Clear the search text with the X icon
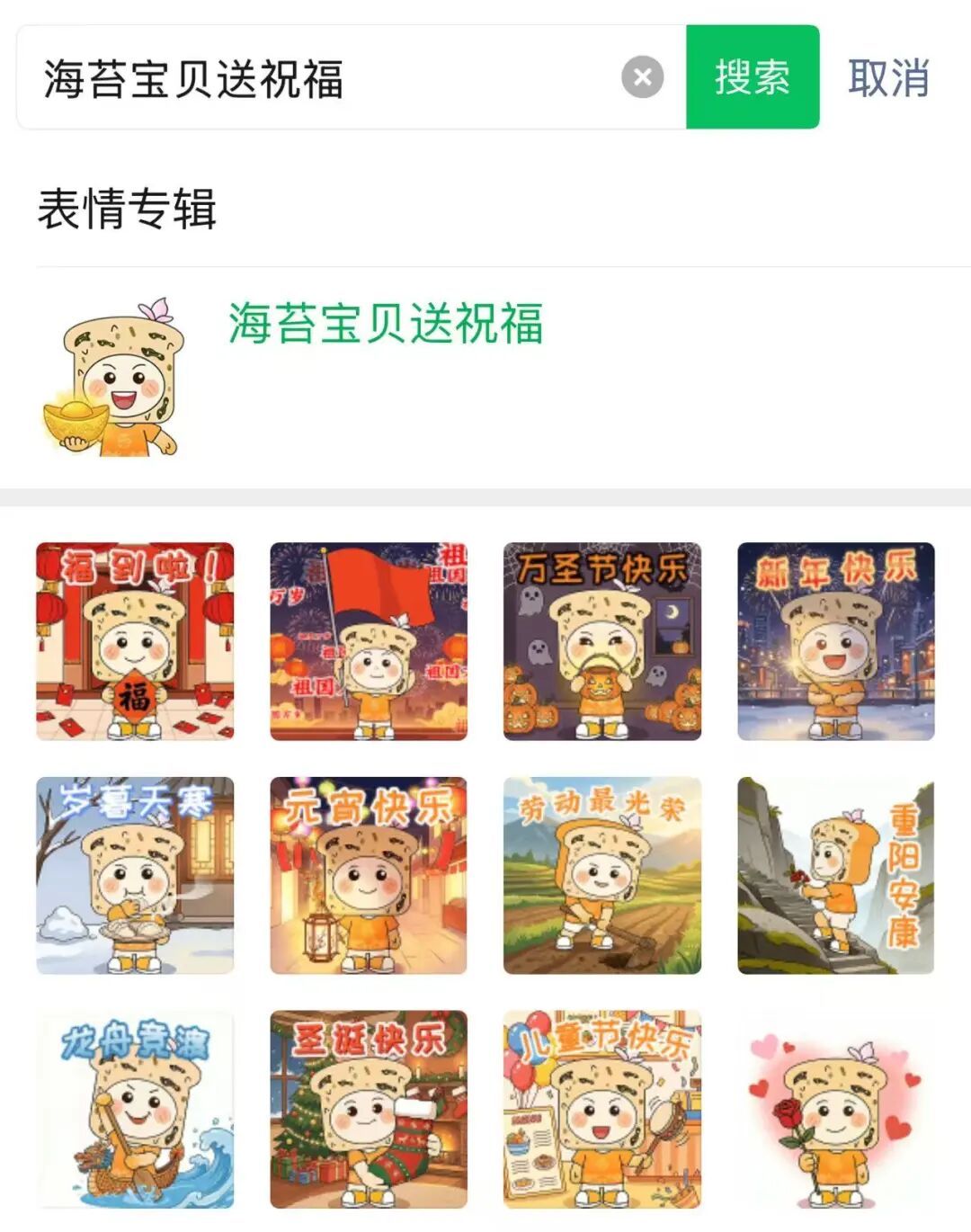The height and width of the screenshot is (1232, 971). [x=642, y=77]
